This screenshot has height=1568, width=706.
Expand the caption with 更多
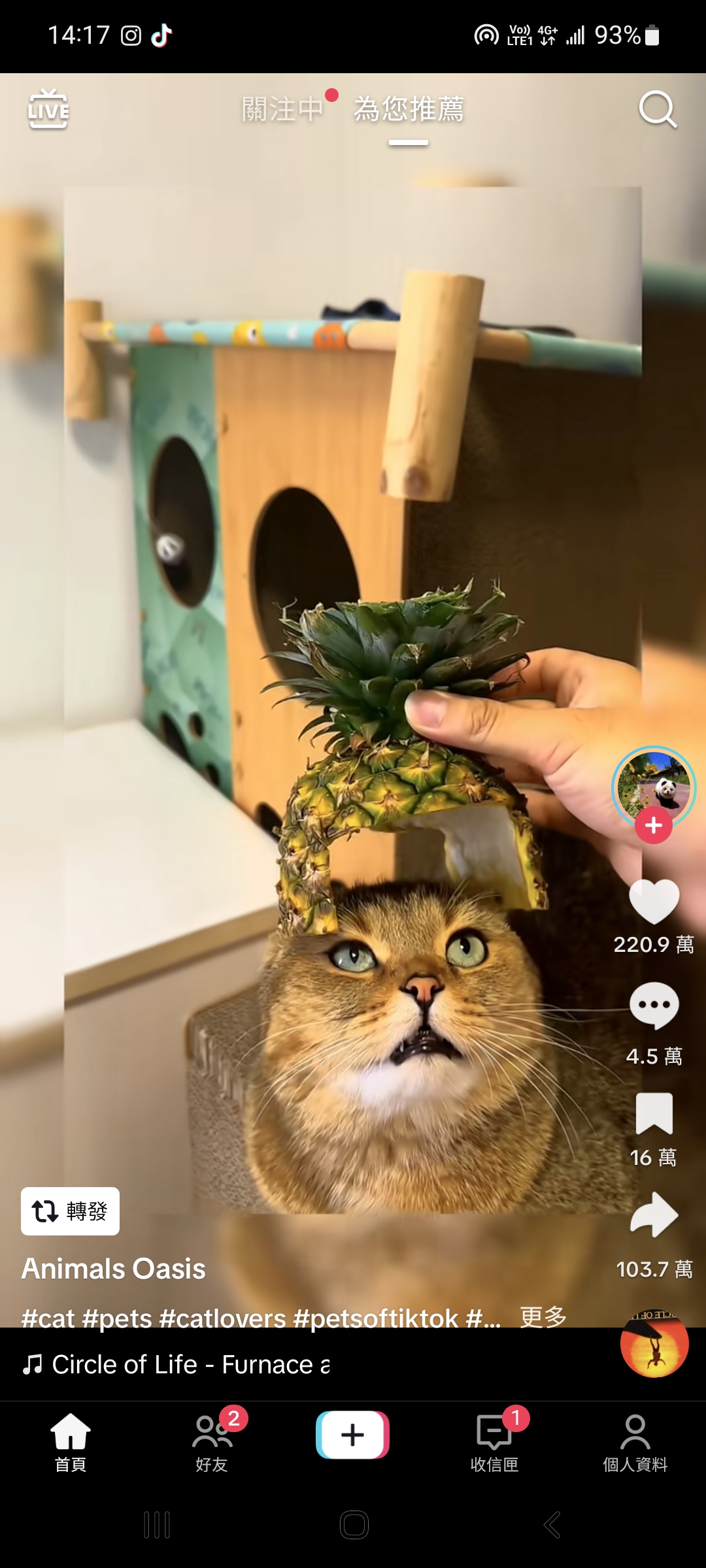coord(543,1317)
